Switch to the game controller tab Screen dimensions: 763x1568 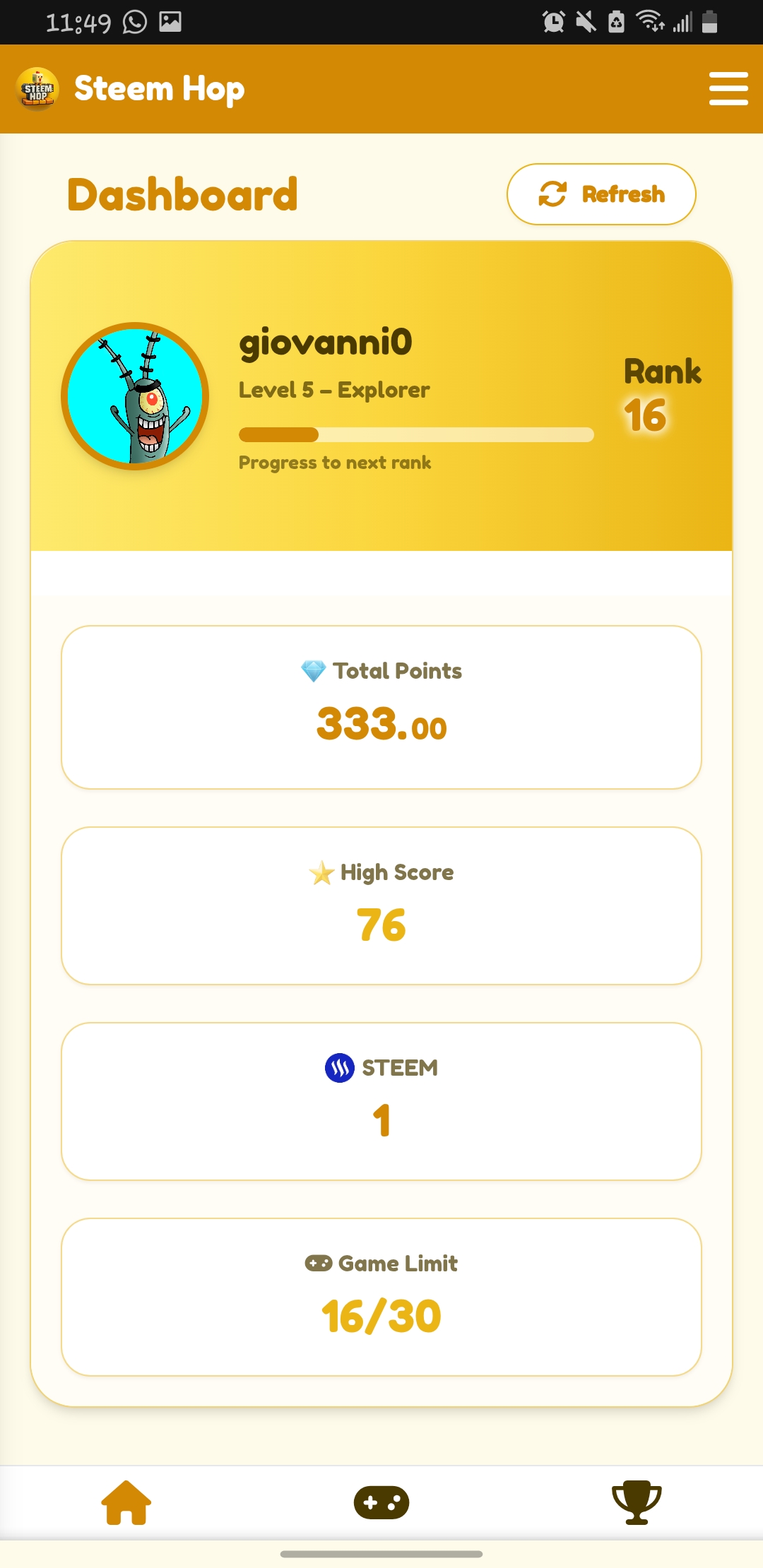(381, 1502)
